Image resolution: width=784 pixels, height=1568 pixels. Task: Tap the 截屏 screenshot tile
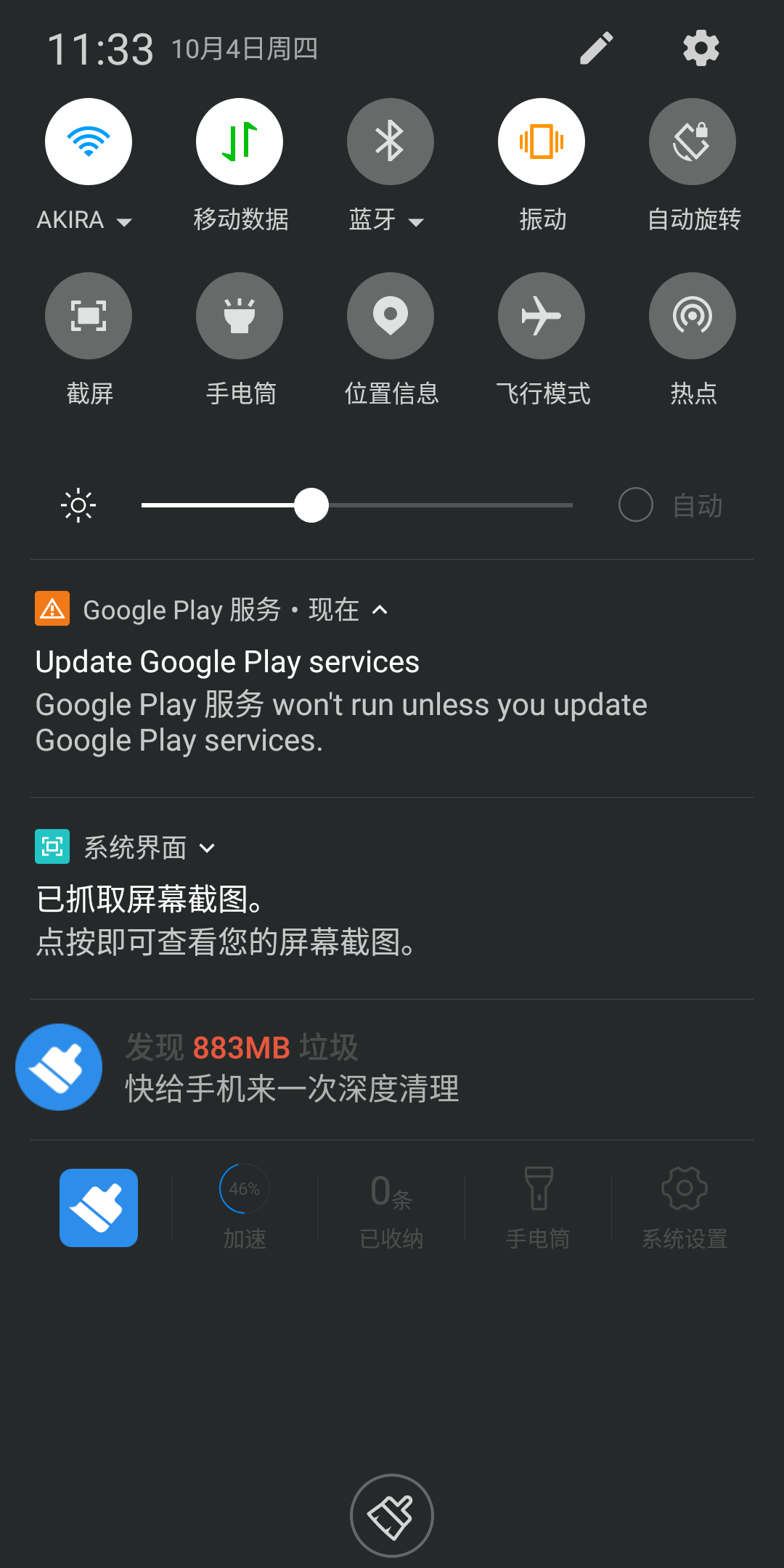[88, 315]
